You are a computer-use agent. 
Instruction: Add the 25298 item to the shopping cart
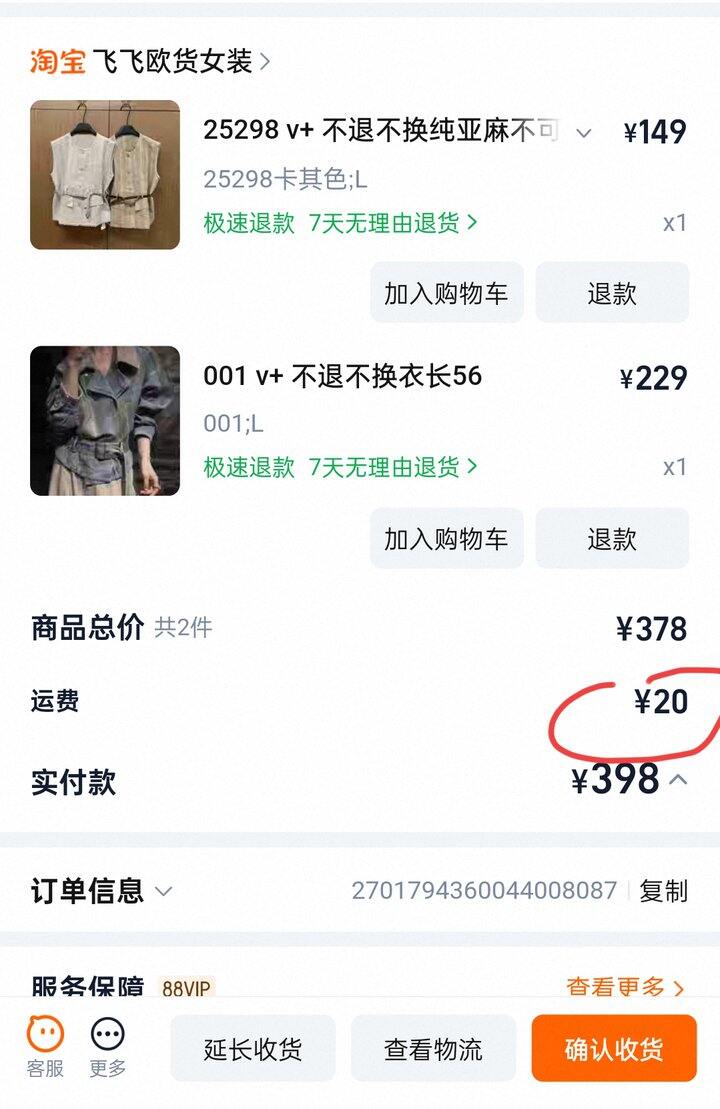pos(446,293)
